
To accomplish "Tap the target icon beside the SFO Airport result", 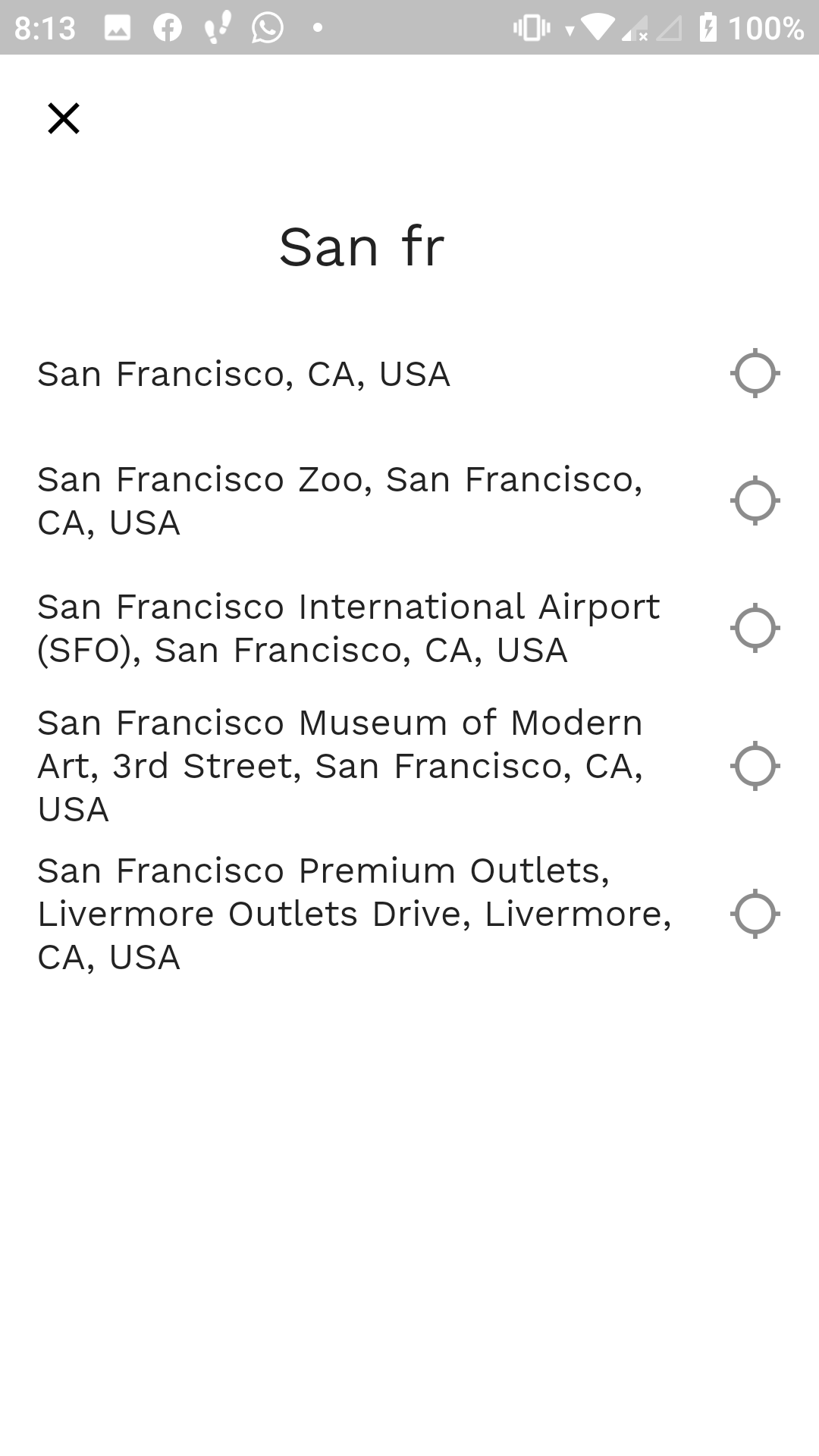I will click(x=755, y=628).
